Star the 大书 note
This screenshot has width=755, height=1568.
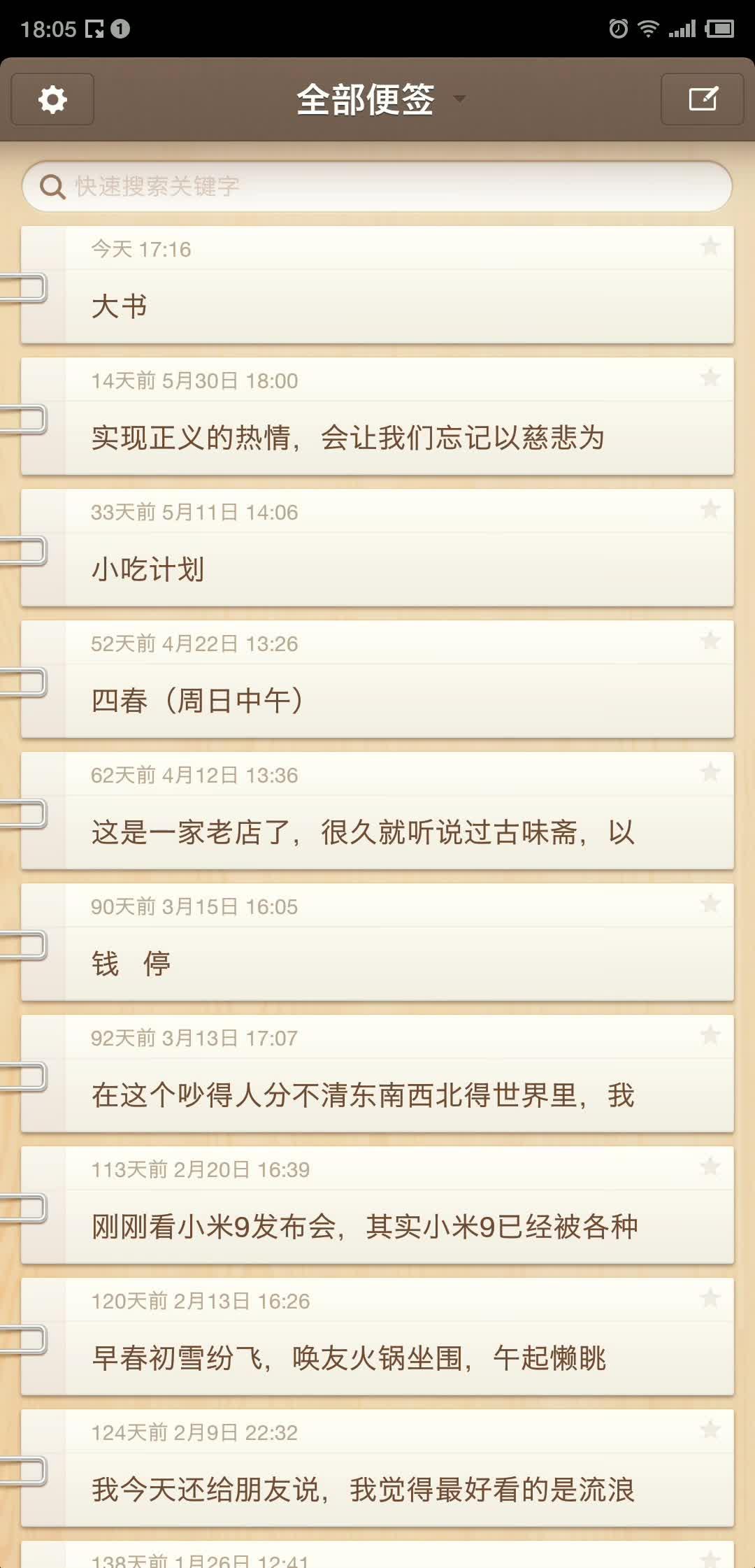point(710,246)
